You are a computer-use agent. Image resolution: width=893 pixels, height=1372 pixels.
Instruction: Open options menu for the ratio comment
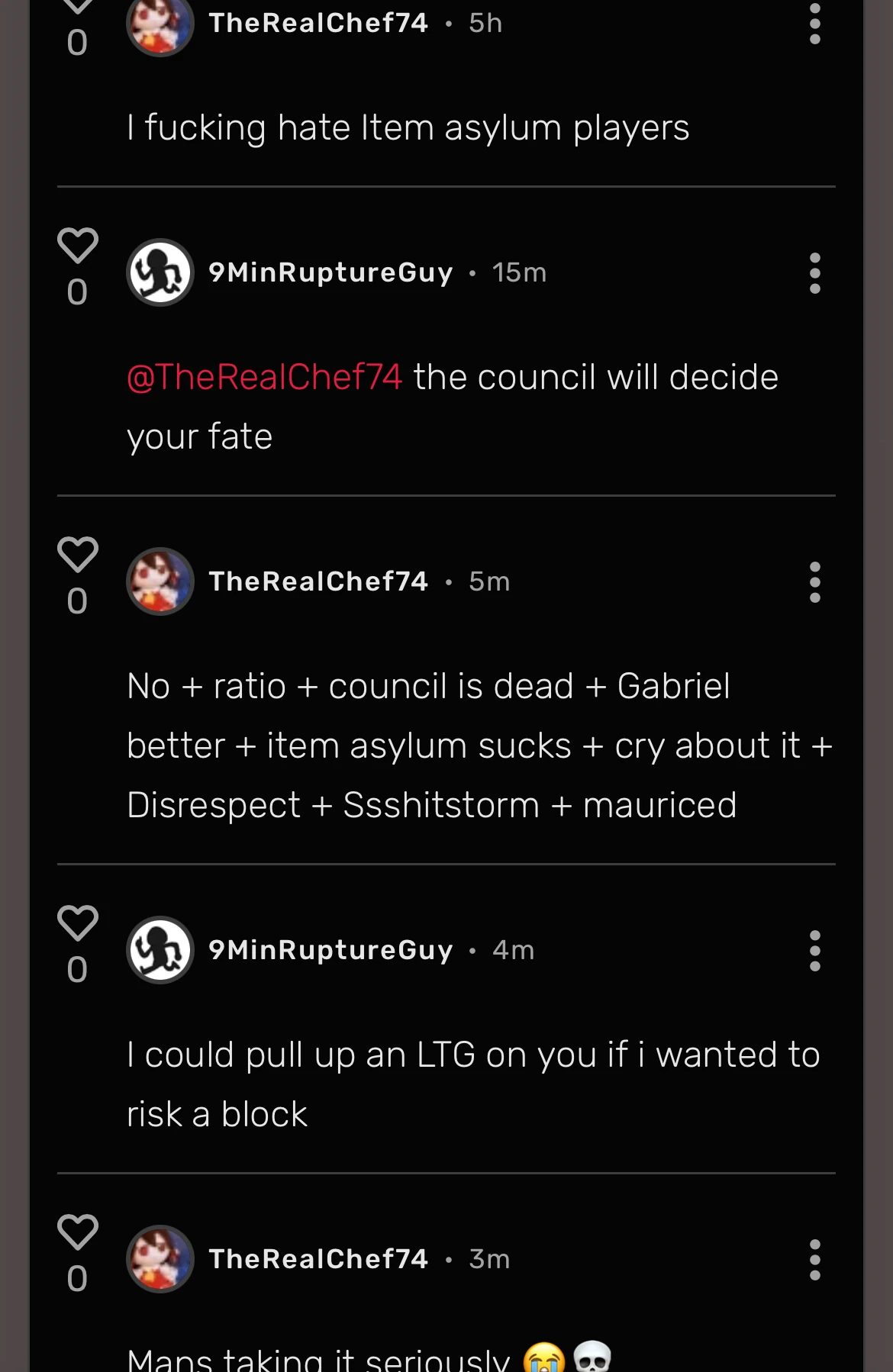(x=814, y=581)
